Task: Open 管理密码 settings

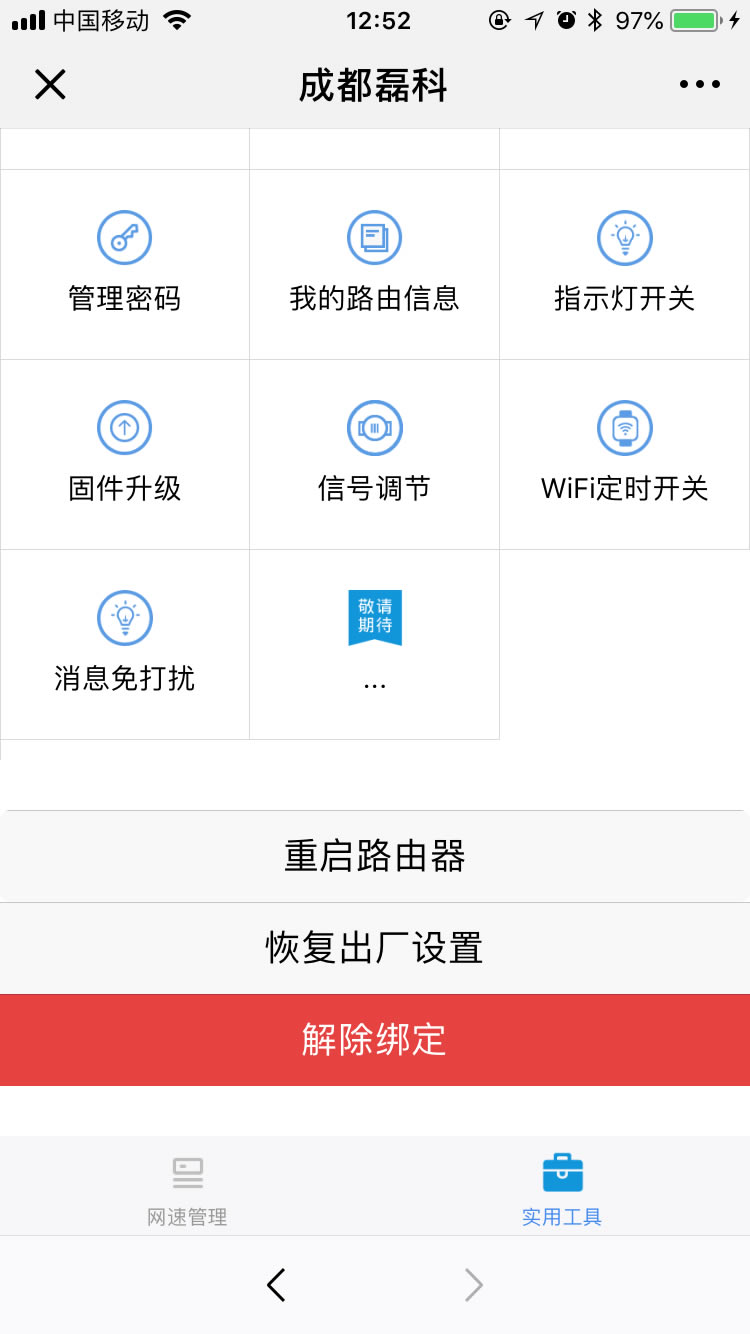Action: [x=125, y=264]
